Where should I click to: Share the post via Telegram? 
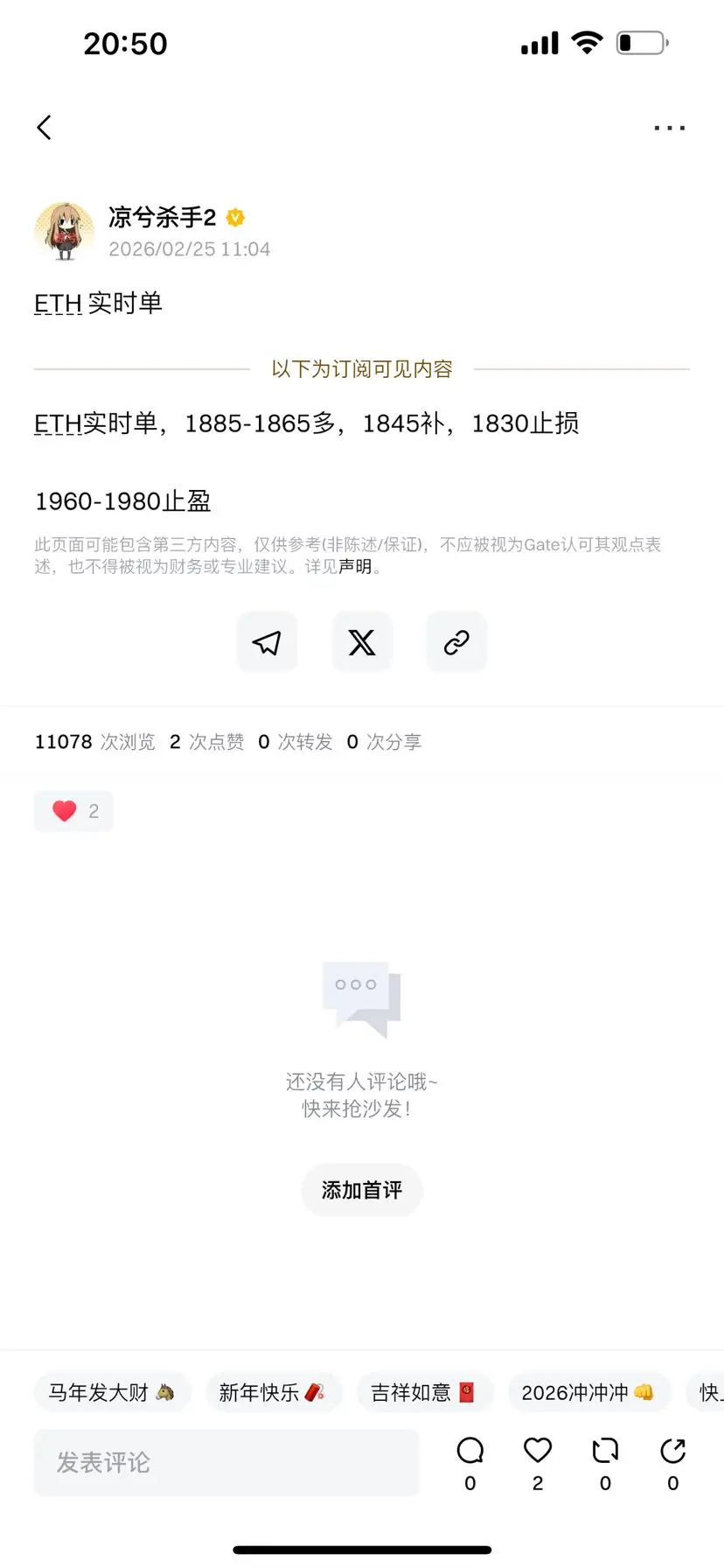pyautogui.click(x=267, y=641)
